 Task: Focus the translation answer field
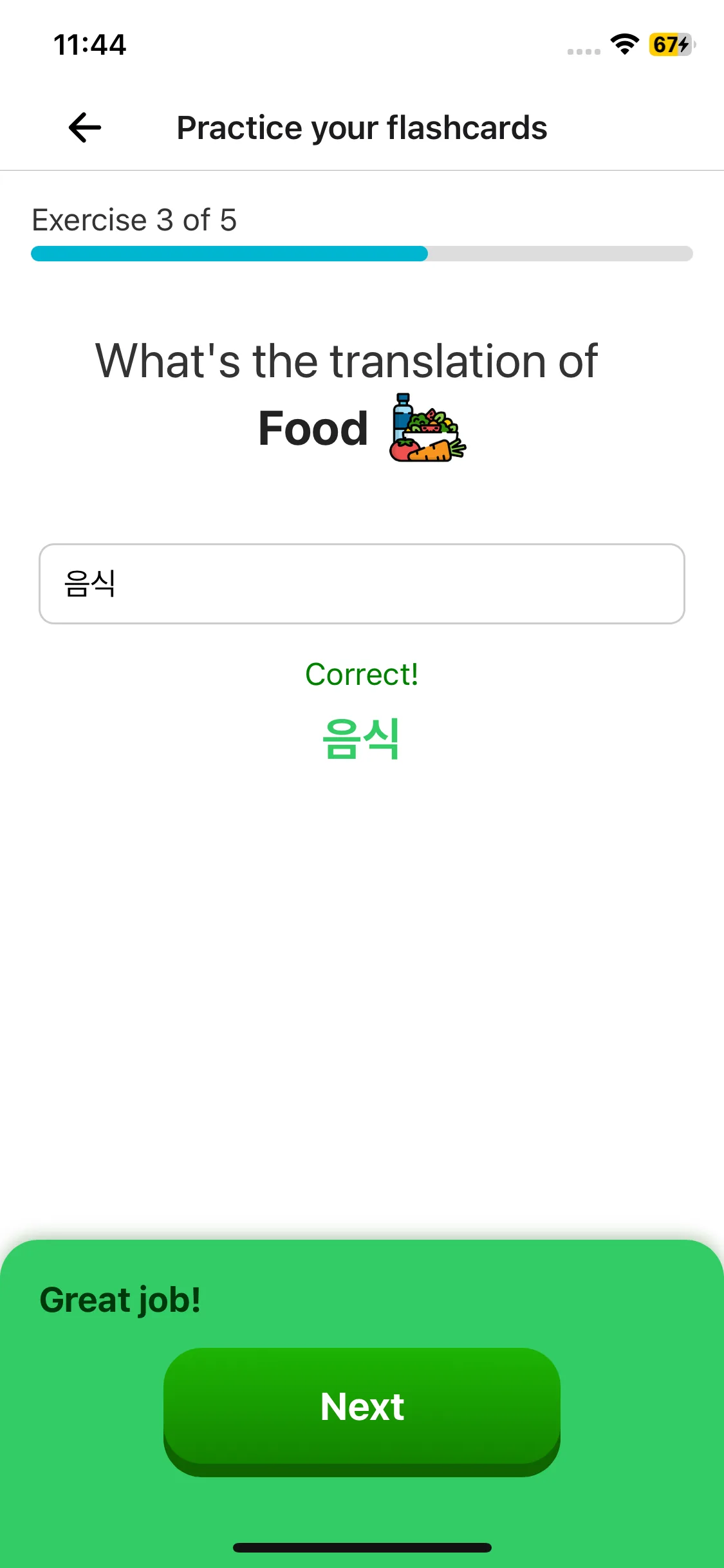tap(362, 584)
